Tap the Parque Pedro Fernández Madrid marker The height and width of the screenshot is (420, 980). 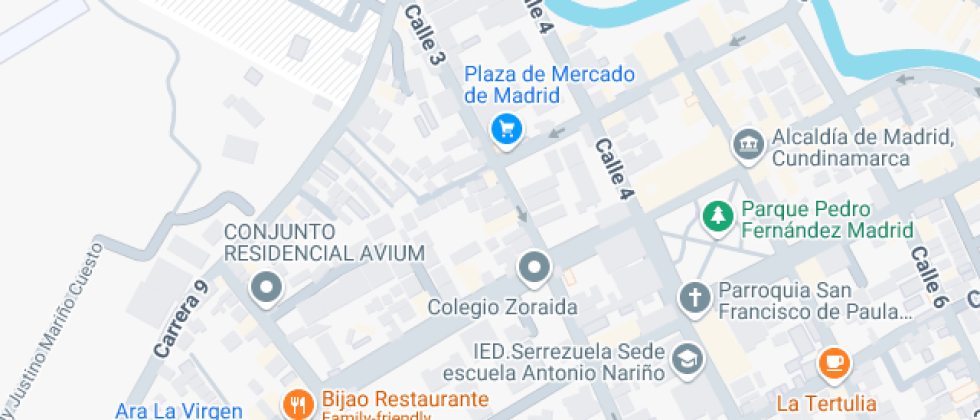click(716, 215)
